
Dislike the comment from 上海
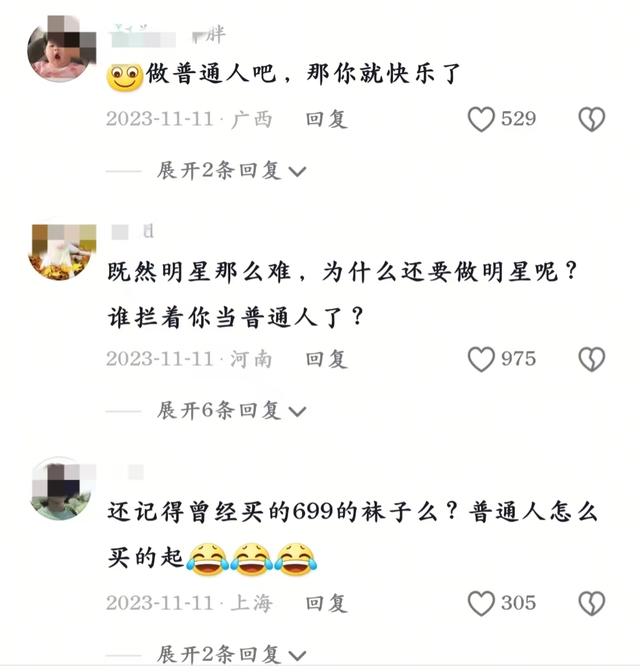pos(592,603)
